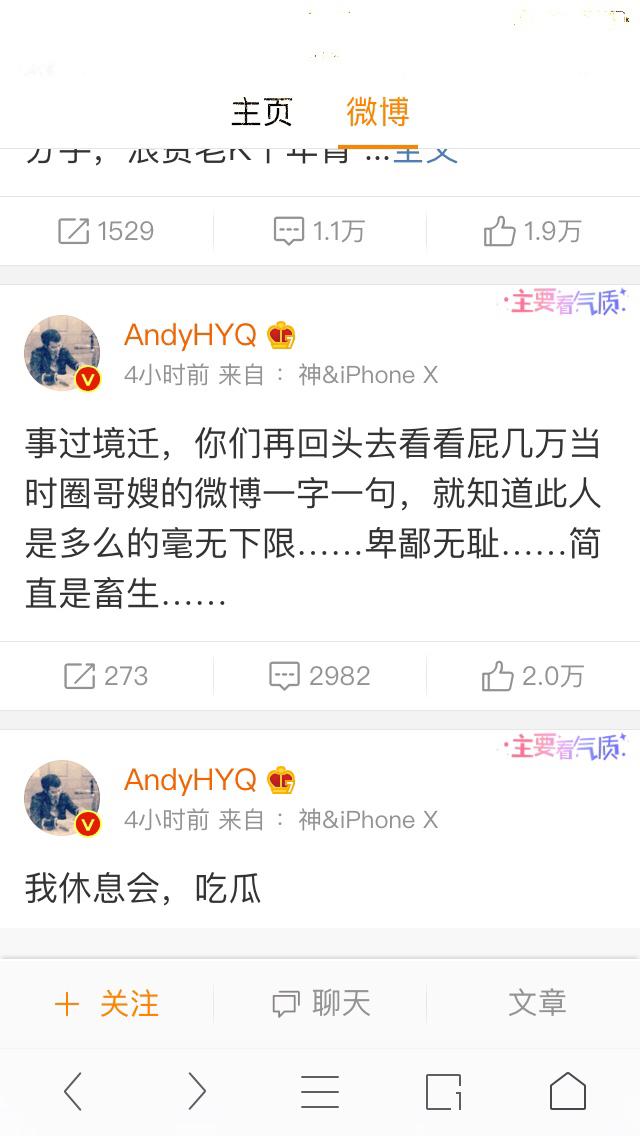Follow this user with 关注
This screenshot has height=1136, width=640.
[x=106, y=1004]
